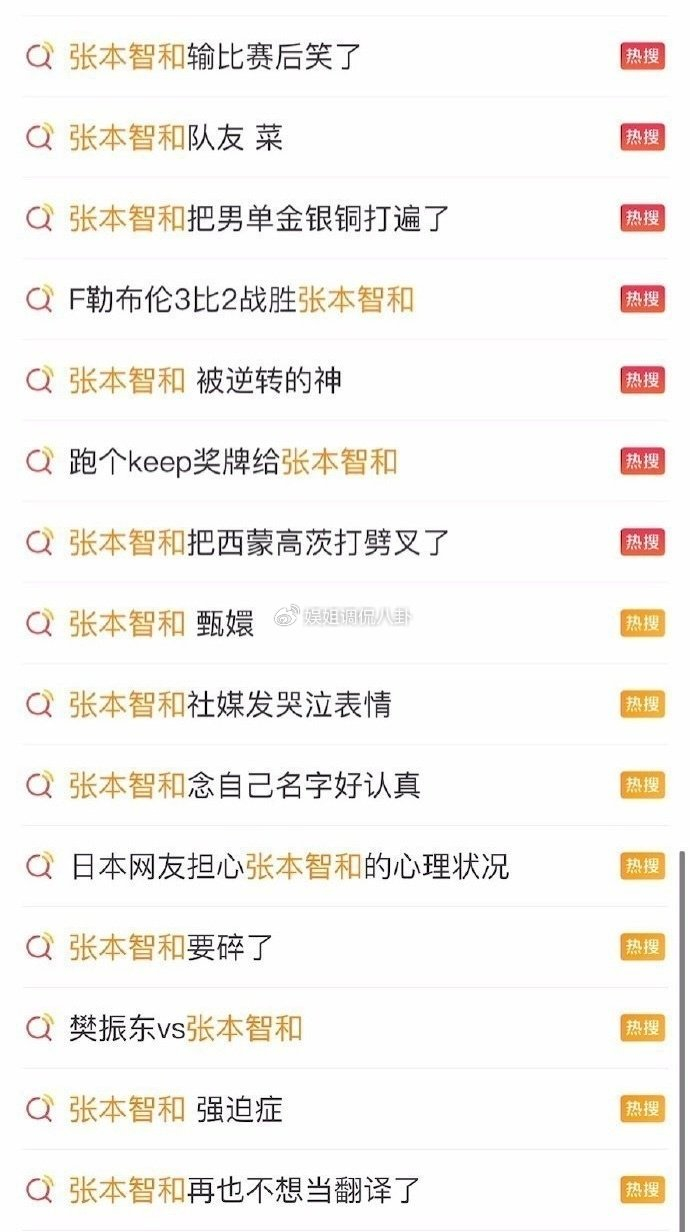Open the 樊振东vs张本智和 suggestion
The image size is (690, 1232).
click(x=186, y=1028)
